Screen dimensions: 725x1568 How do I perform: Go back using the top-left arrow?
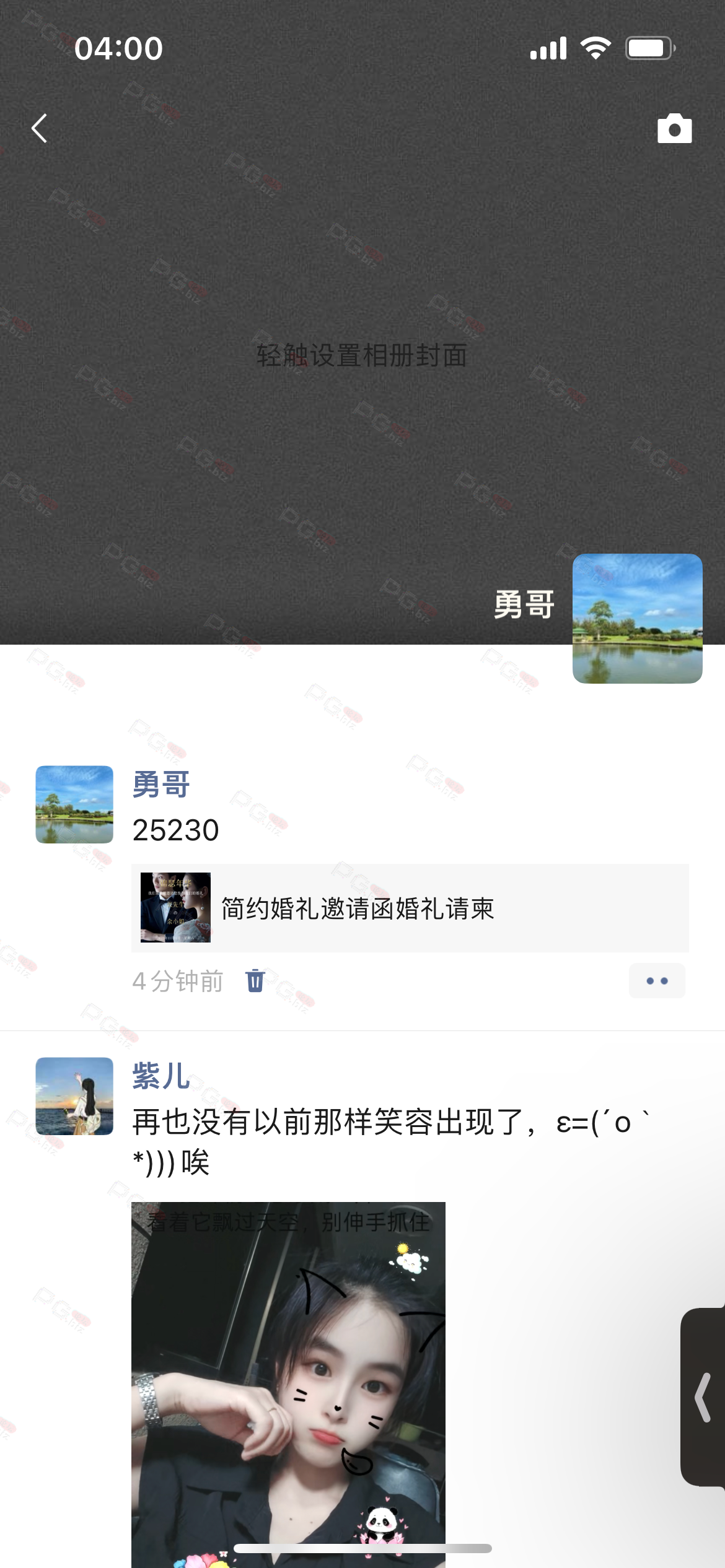pyautogui.click(x=40, y=128)
